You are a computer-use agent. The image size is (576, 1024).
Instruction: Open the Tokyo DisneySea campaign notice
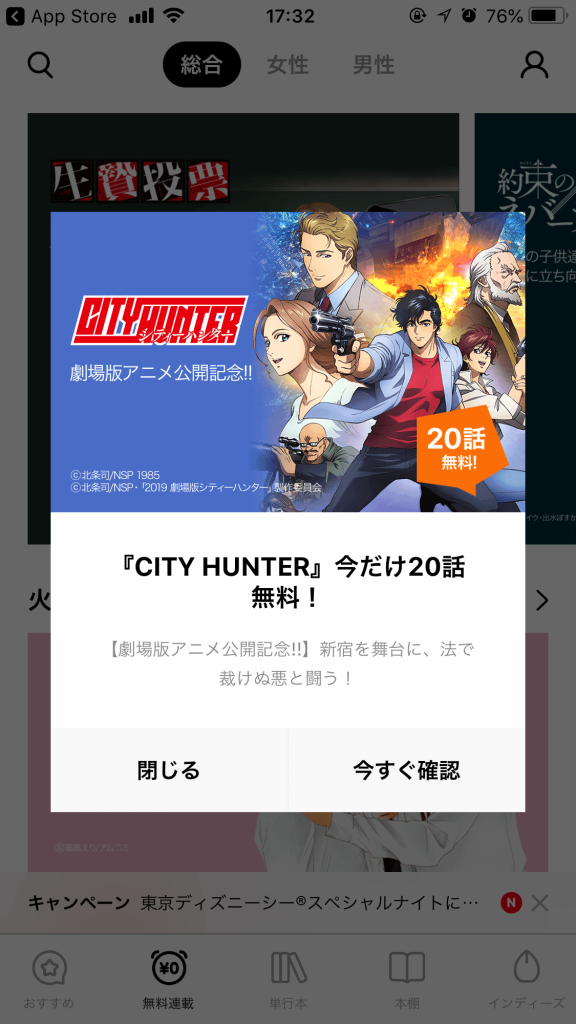pyautogui.click(x=310, y=903)
